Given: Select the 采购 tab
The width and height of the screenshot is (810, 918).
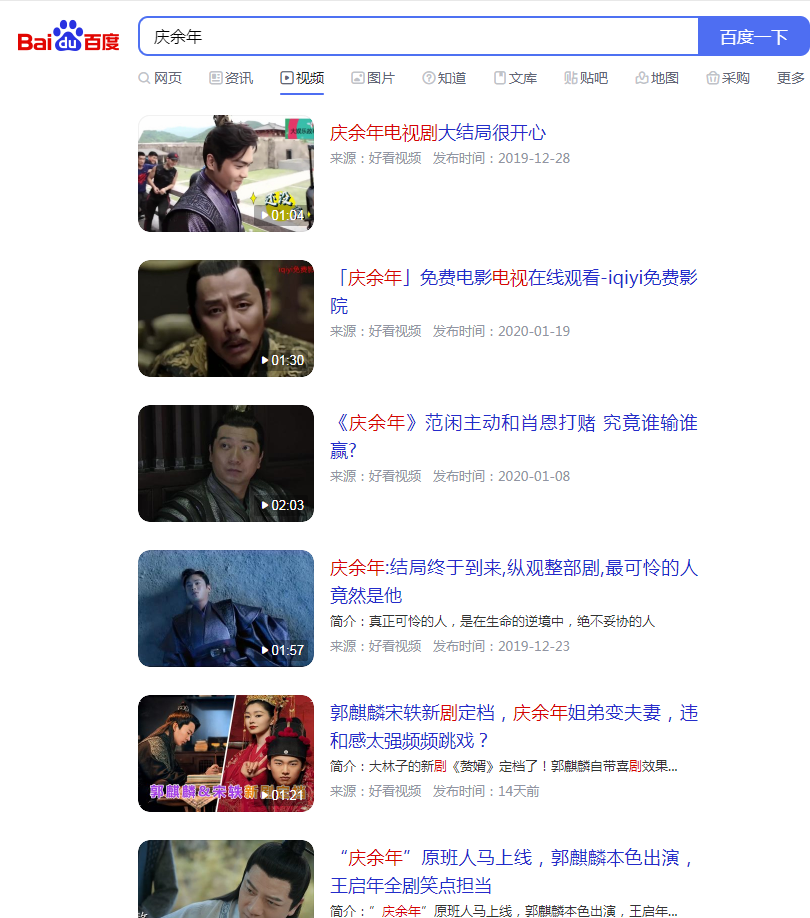Looking at the screenshot, I should click(728, 78).
